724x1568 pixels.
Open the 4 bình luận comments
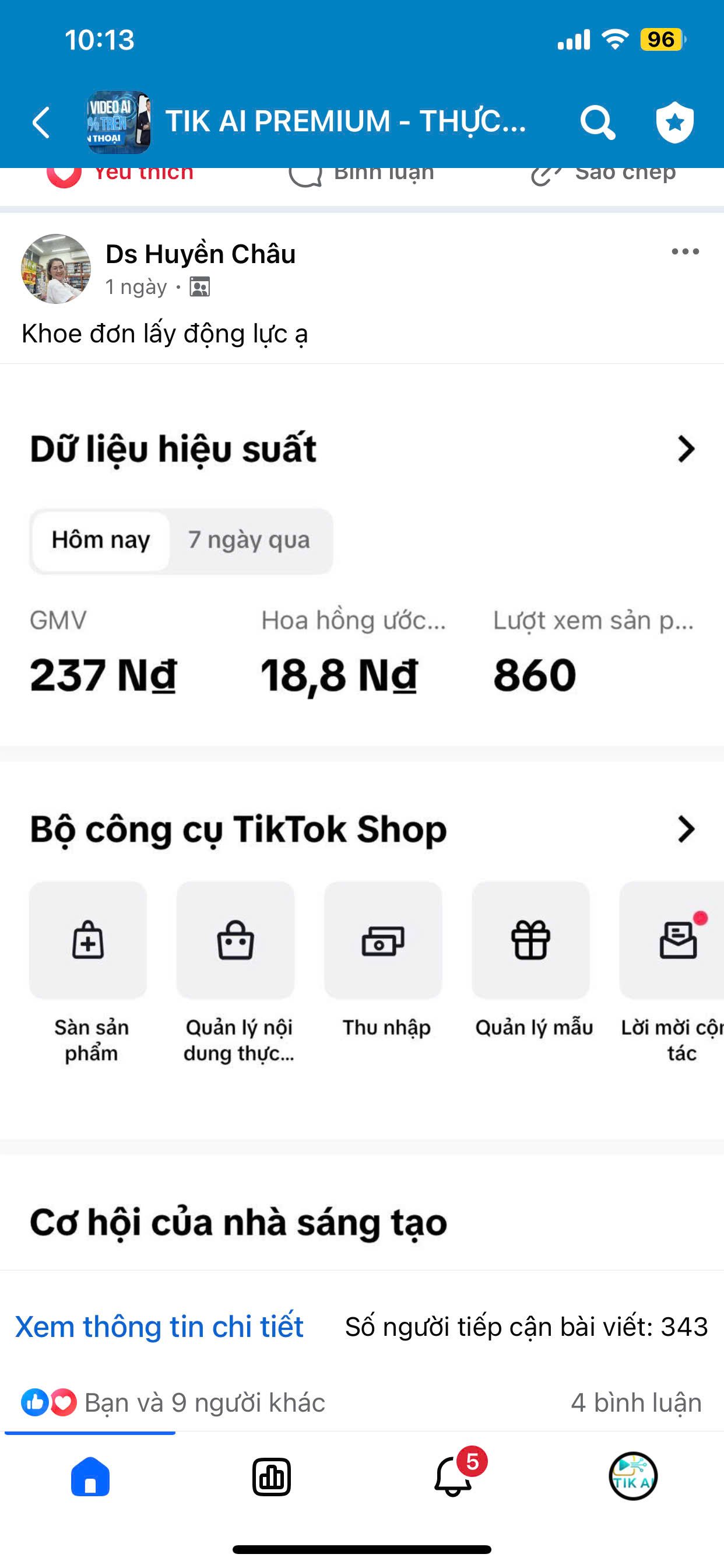coord(635,1402)
